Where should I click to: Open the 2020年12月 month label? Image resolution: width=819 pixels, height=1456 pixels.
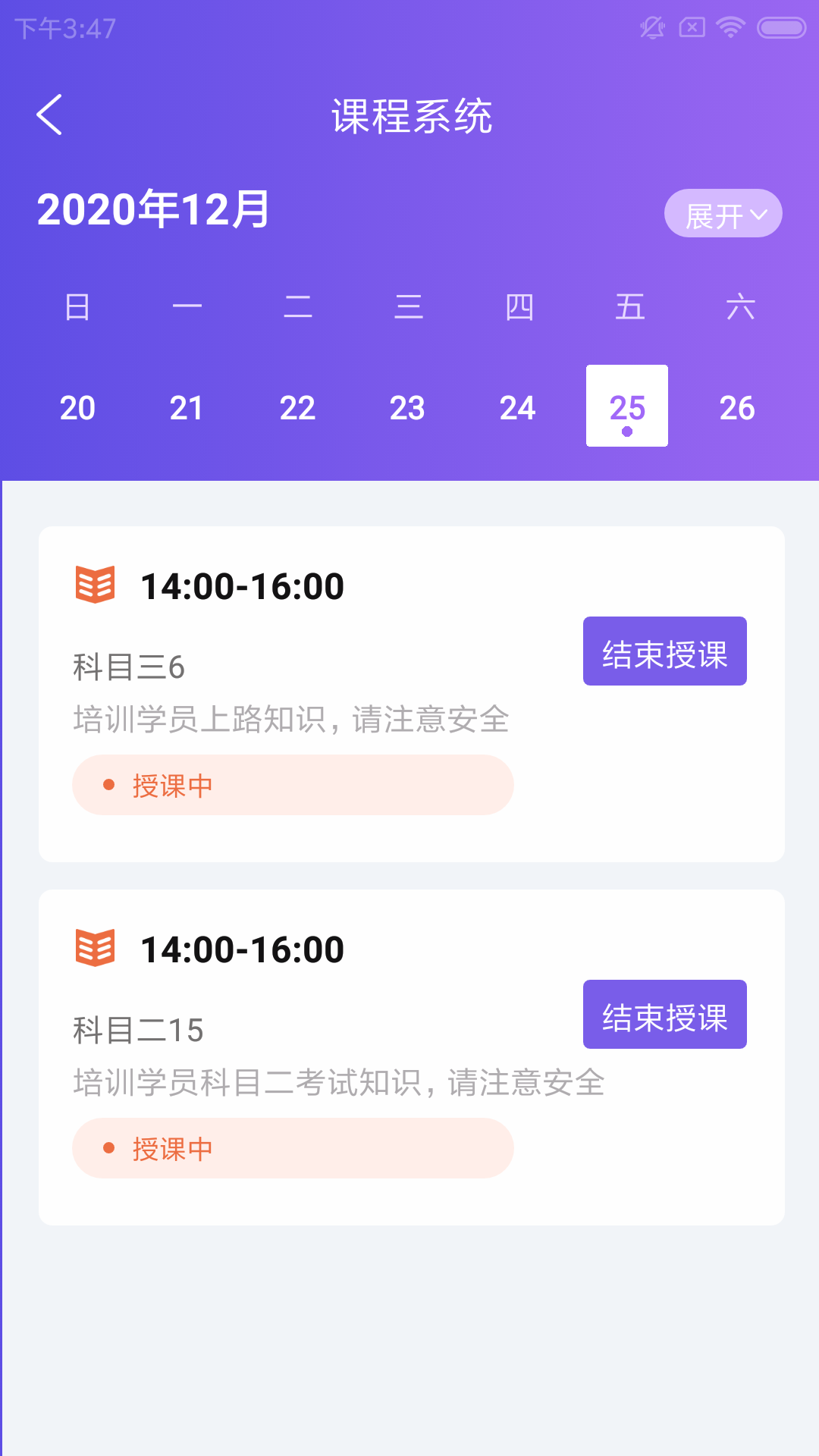tap(152, 212)
